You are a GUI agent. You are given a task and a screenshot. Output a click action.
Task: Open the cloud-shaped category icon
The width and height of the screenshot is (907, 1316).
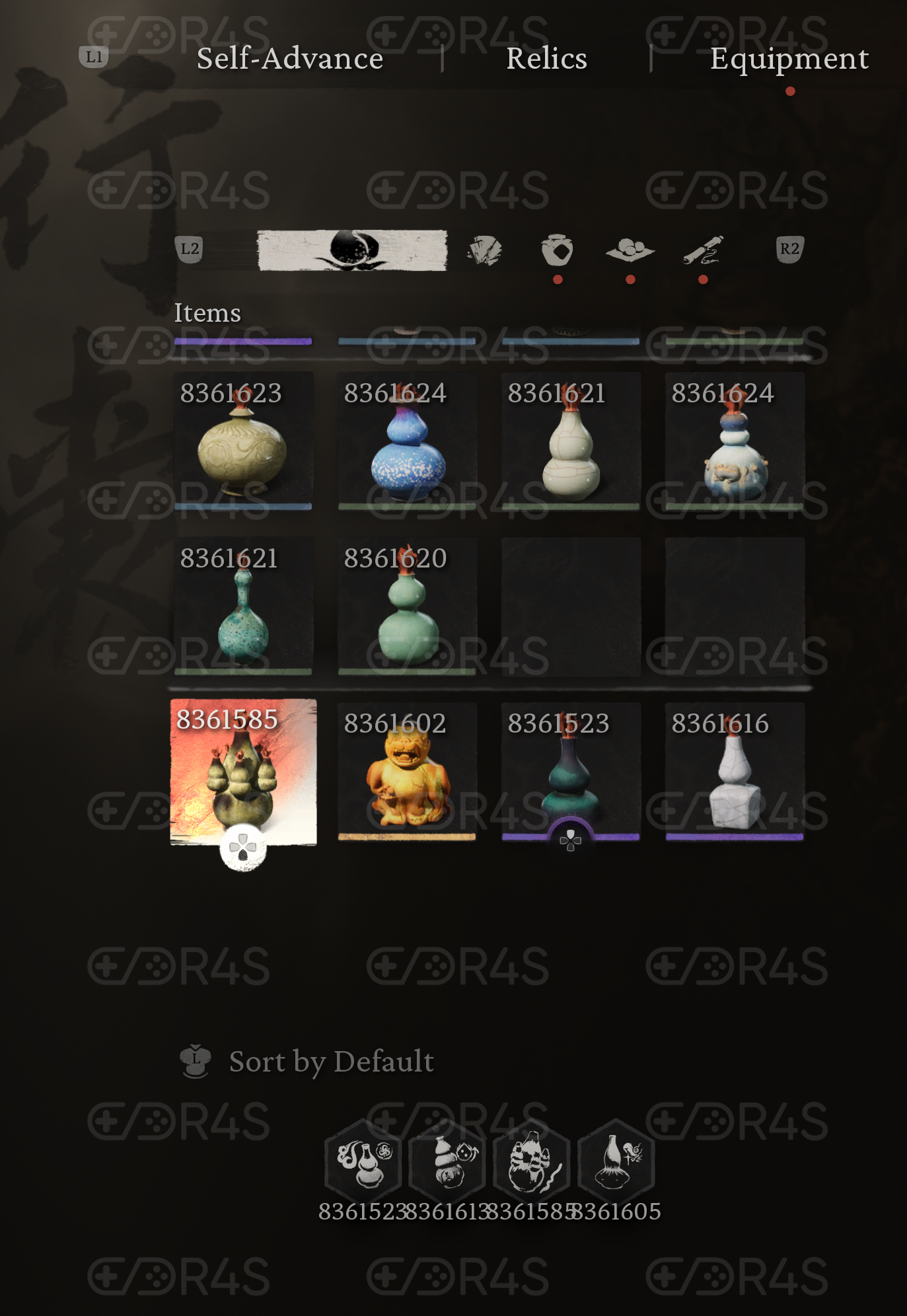pyautogui.click(x=630, y=250)
